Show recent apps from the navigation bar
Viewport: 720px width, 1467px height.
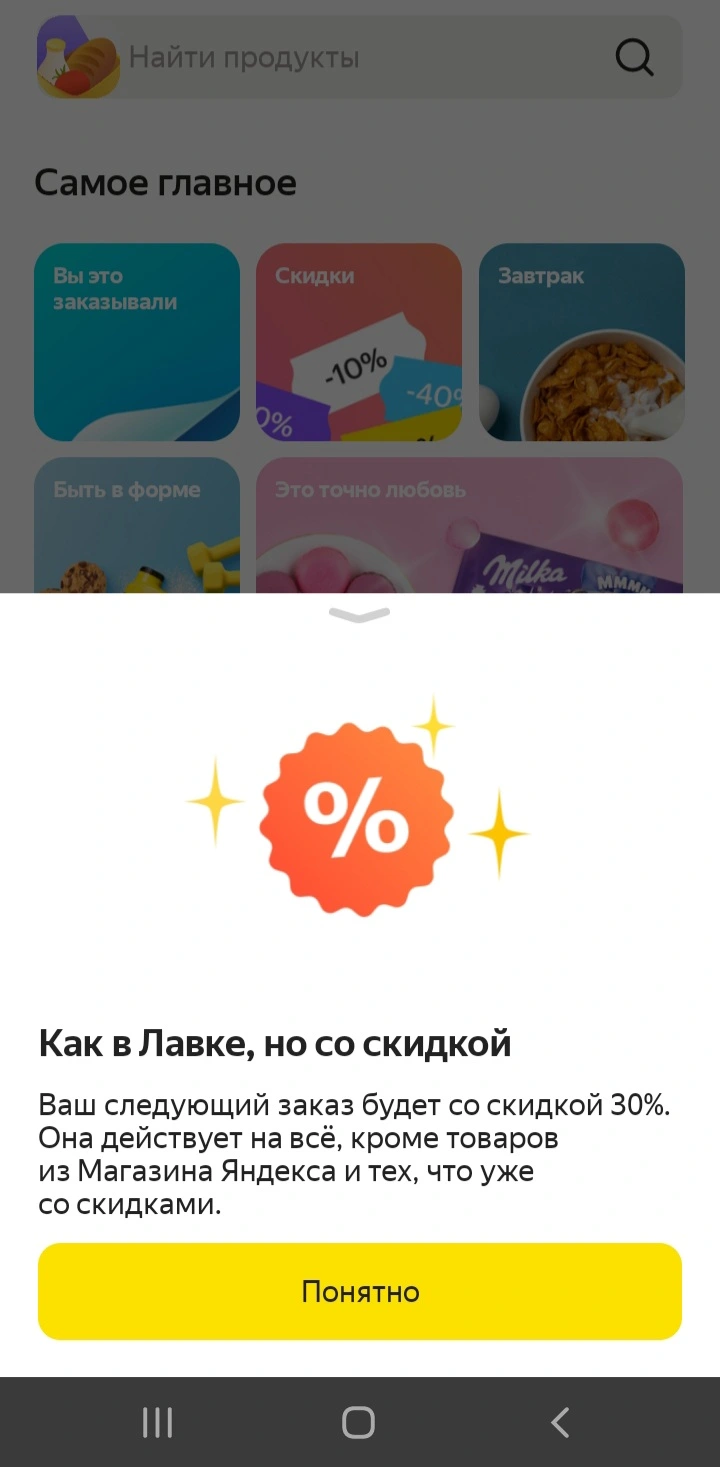click(x=157, y=1422)
